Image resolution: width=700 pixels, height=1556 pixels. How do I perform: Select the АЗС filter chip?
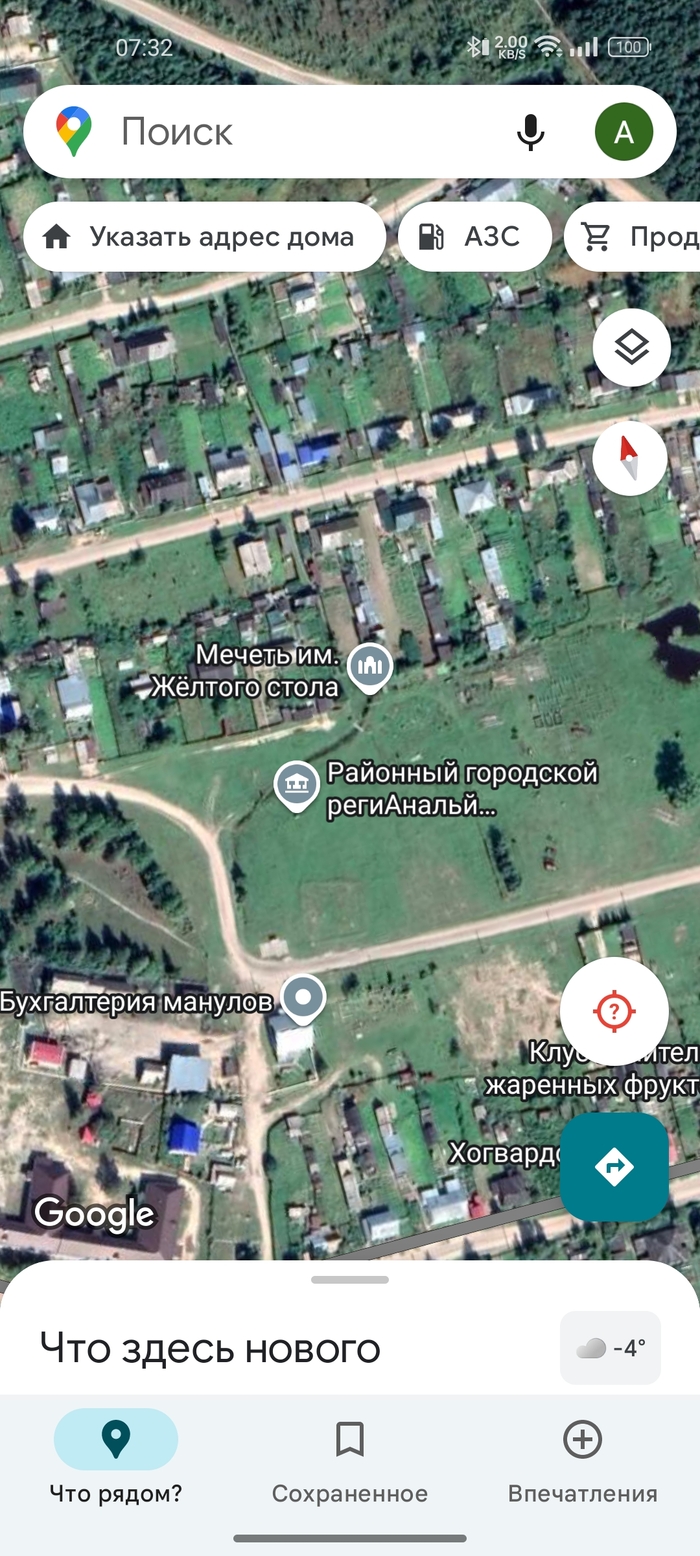point(474,237)
